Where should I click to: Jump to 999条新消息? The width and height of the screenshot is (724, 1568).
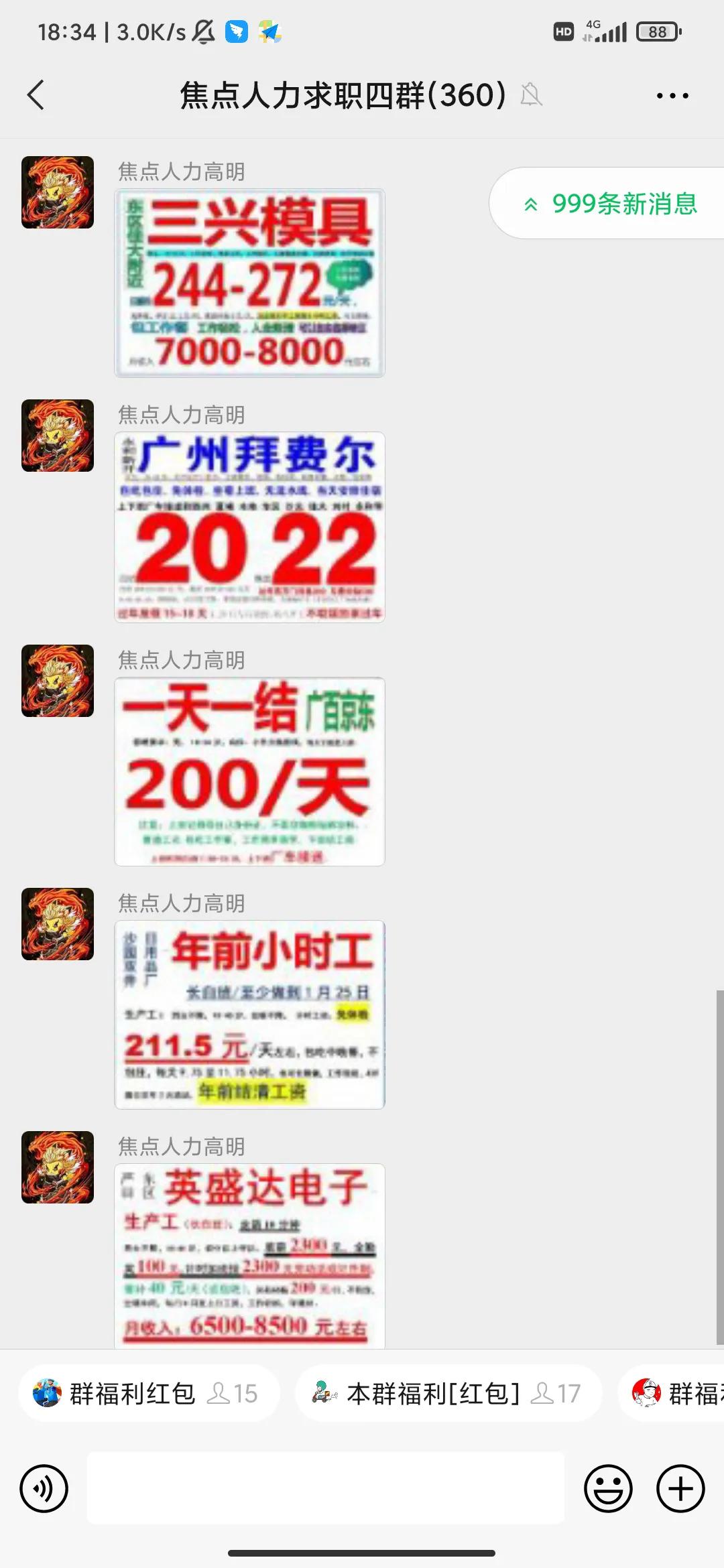tap(610, 204)
